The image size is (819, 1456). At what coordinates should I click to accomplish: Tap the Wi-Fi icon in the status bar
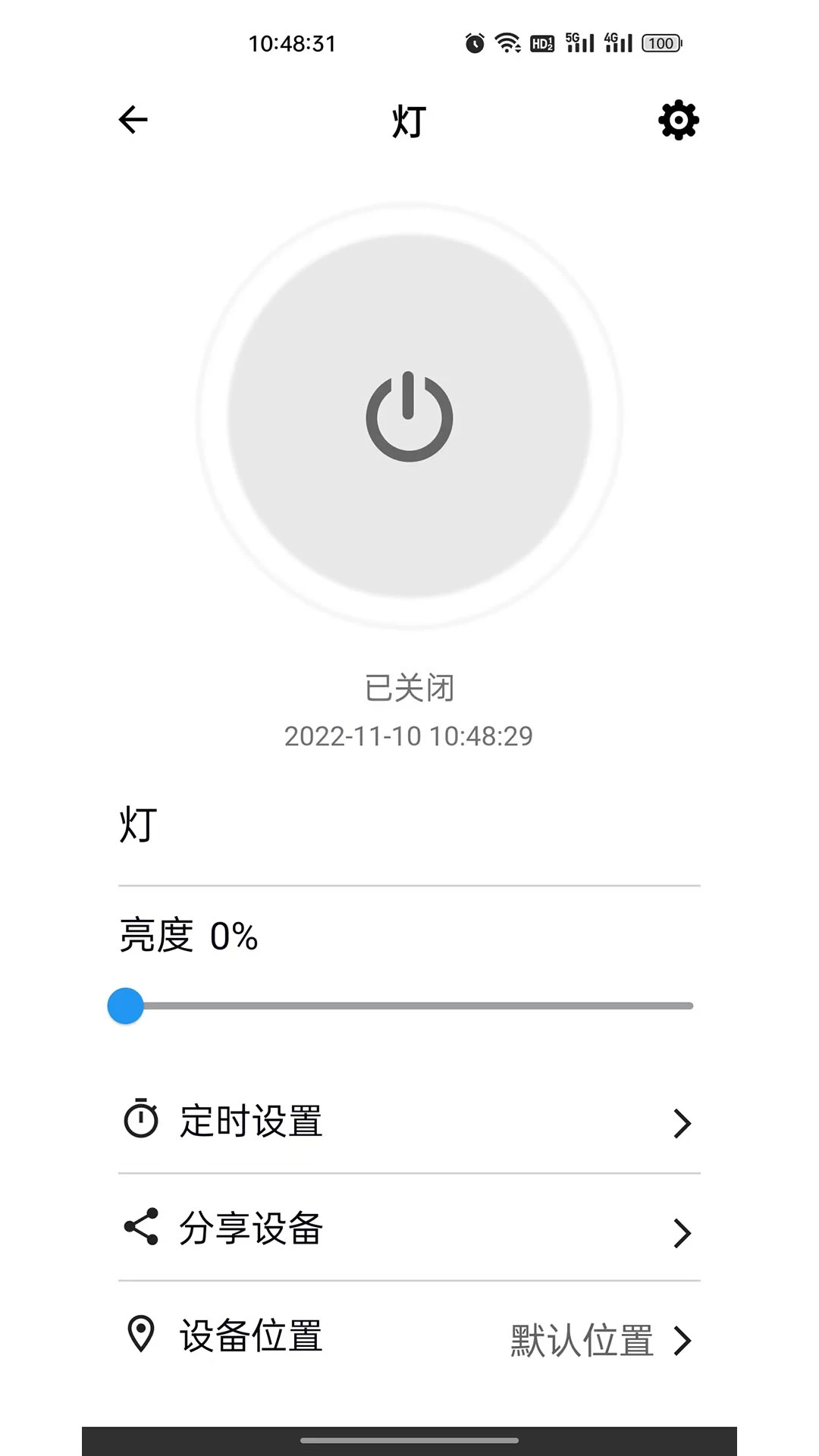507,42
